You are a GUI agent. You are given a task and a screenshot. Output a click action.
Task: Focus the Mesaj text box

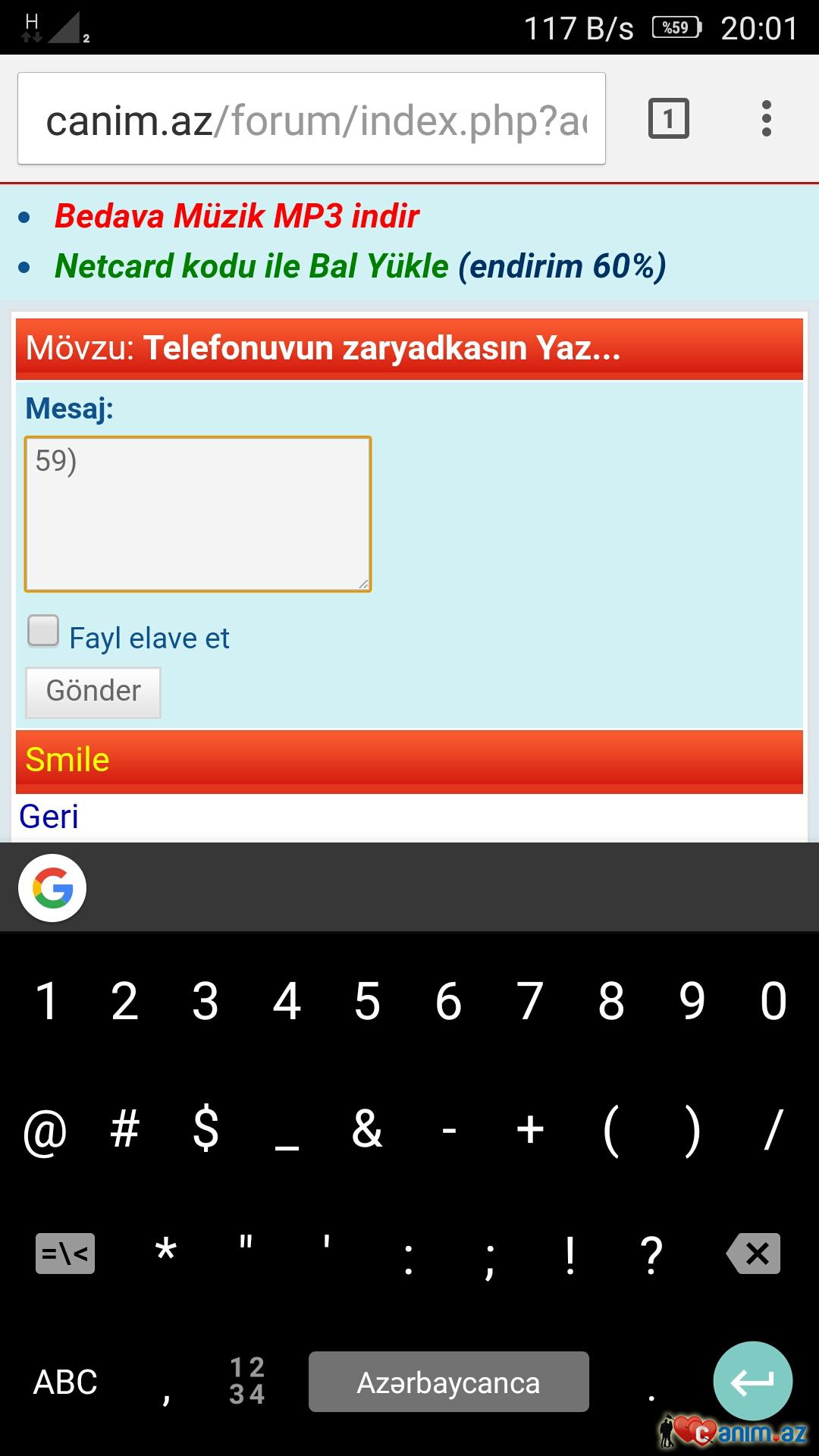197,513
